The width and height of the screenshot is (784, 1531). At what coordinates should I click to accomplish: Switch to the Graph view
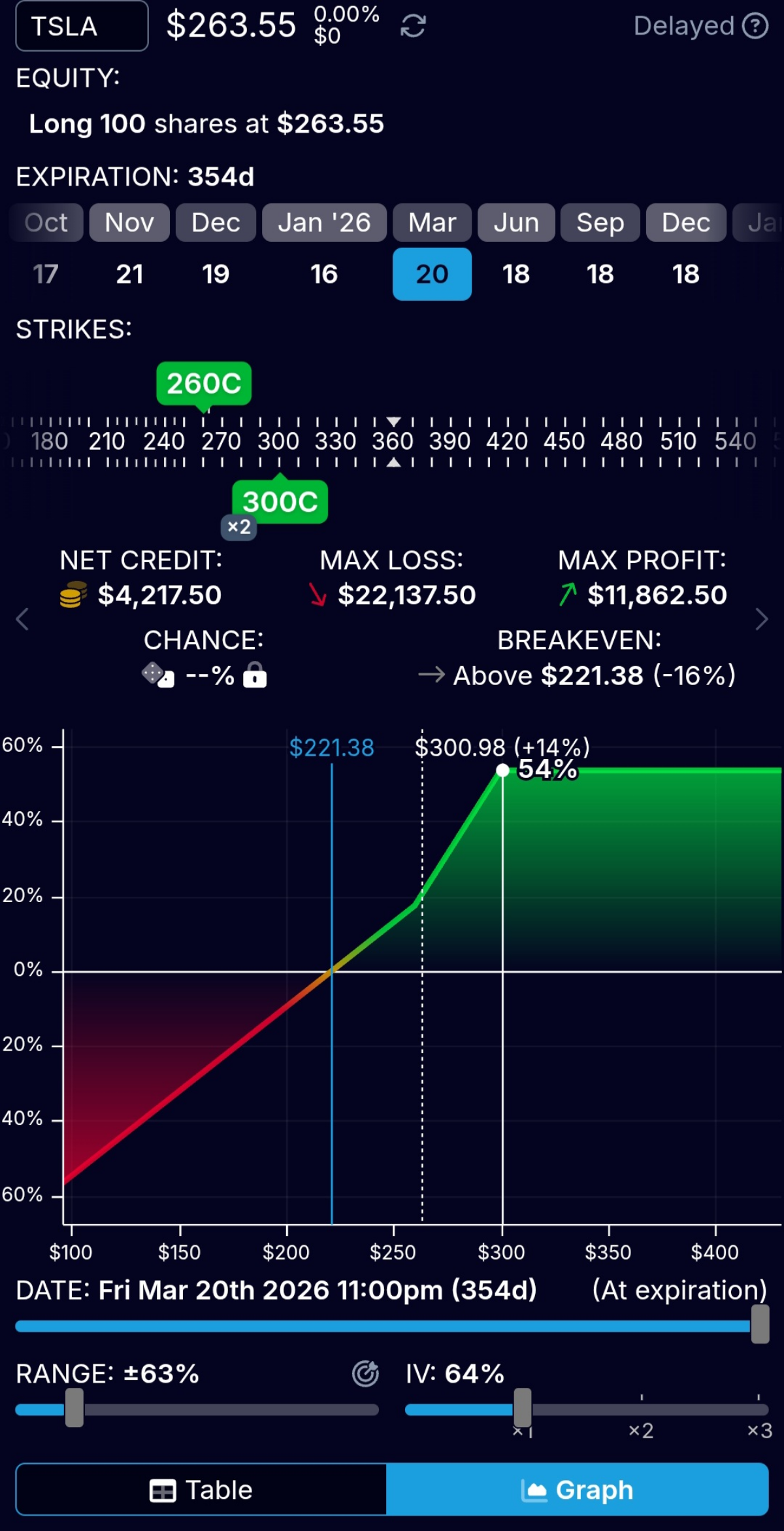(x=578, y=1490)
